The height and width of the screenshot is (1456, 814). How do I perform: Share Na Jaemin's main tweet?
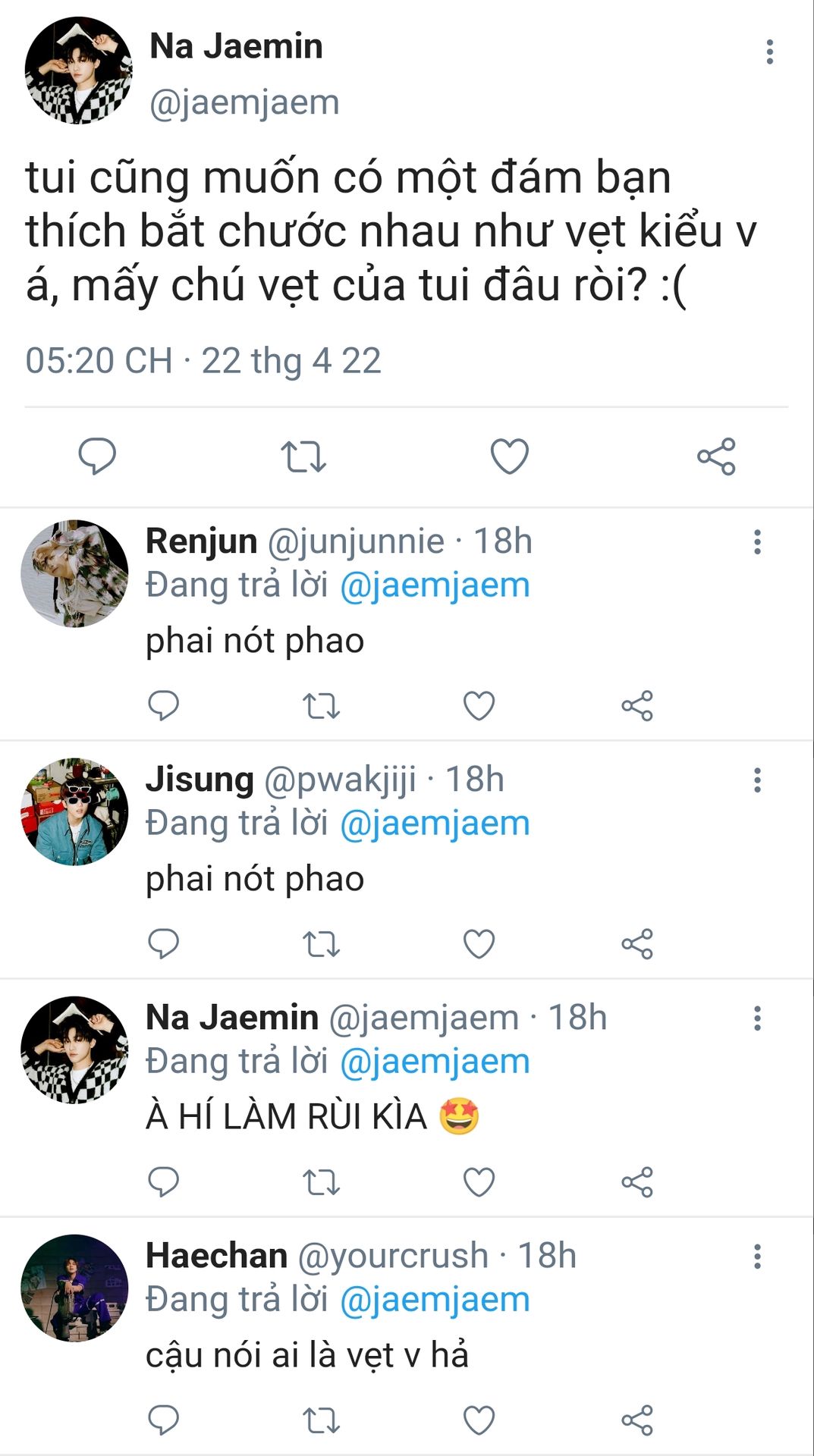tap(716, 457)
